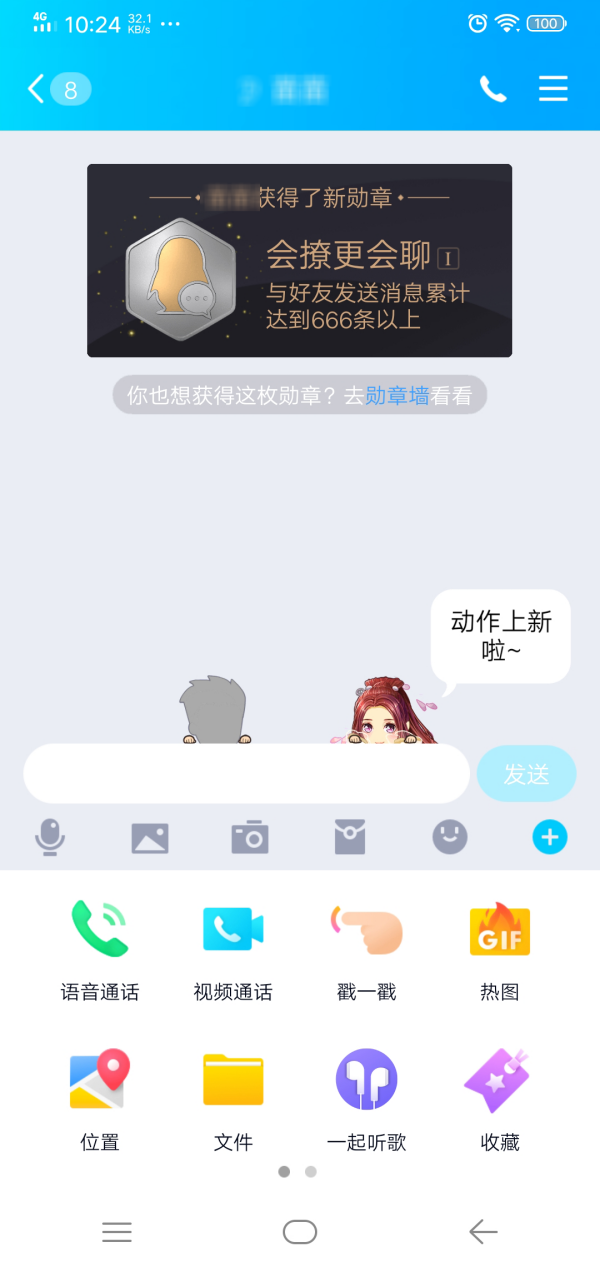Image resolution: width=600 pixels, height=1267 pixels.
Task: Record a voice message with microphone icon
Action: click(49, 837)
